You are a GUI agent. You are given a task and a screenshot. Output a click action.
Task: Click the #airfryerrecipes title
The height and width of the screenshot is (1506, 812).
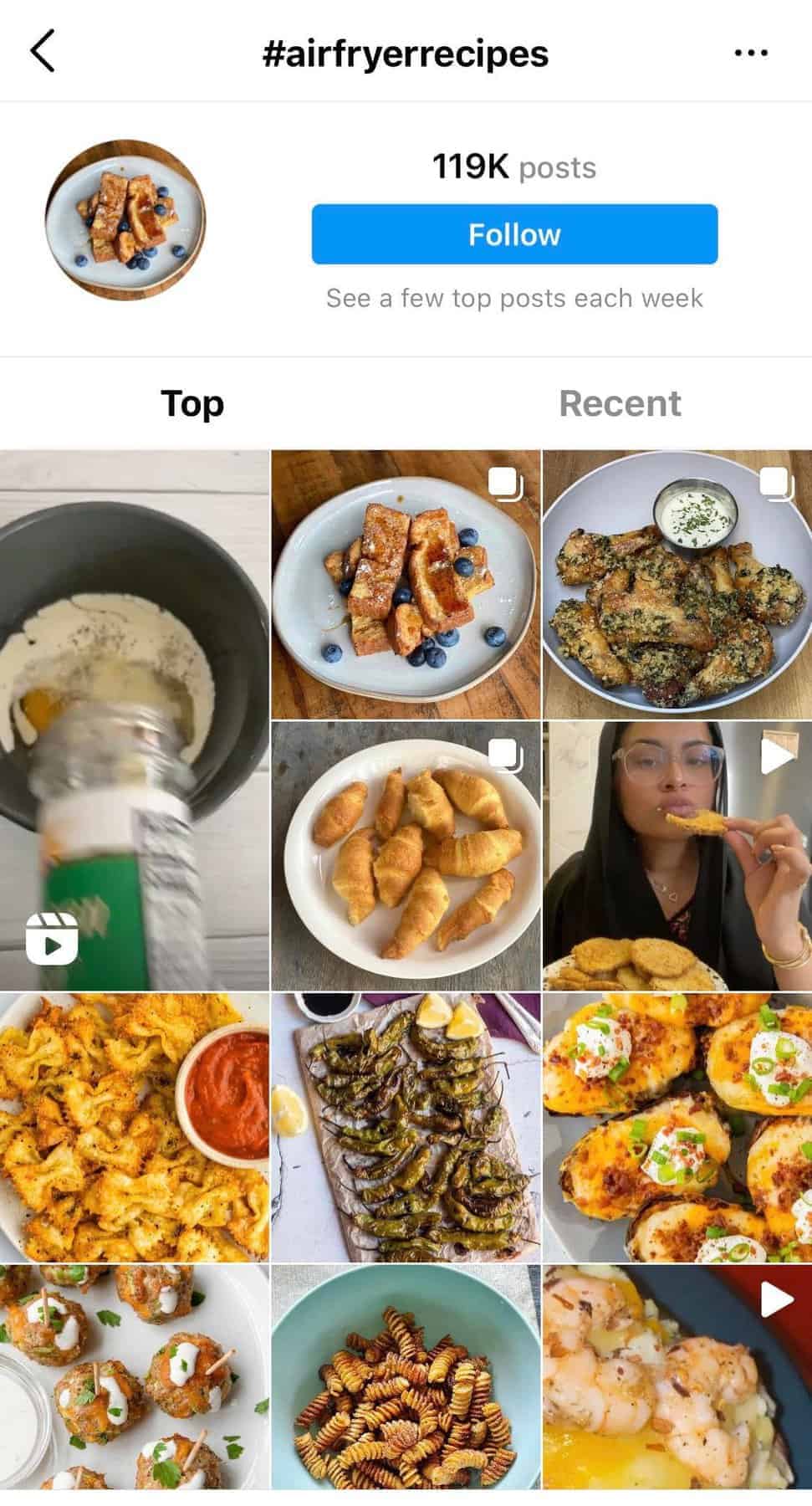coord(406,52)
